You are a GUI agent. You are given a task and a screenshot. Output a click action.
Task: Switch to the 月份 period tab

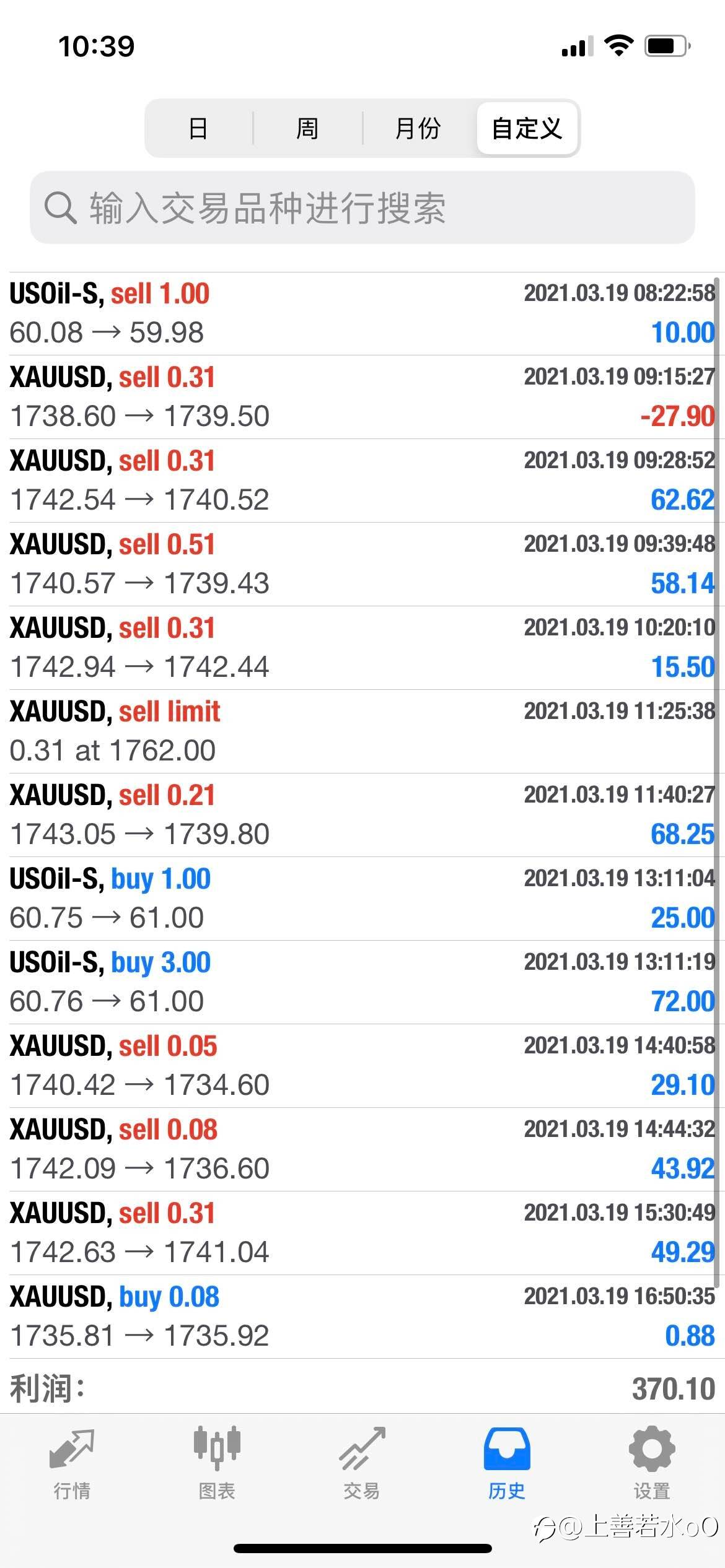pyautogui.click(x=418, y=128)
